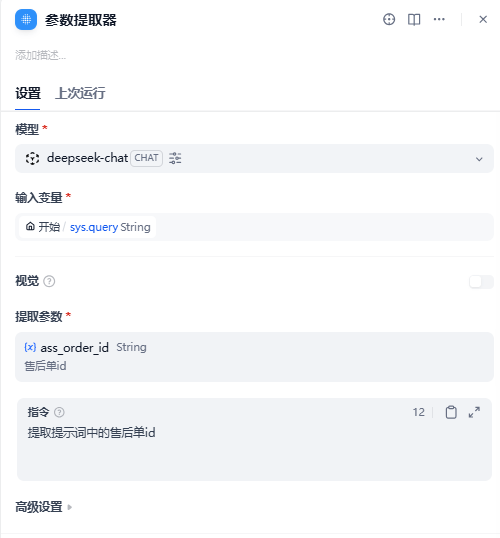
Task: Expand the 指令 editor to fullscreen
Action: click(474, 412)
